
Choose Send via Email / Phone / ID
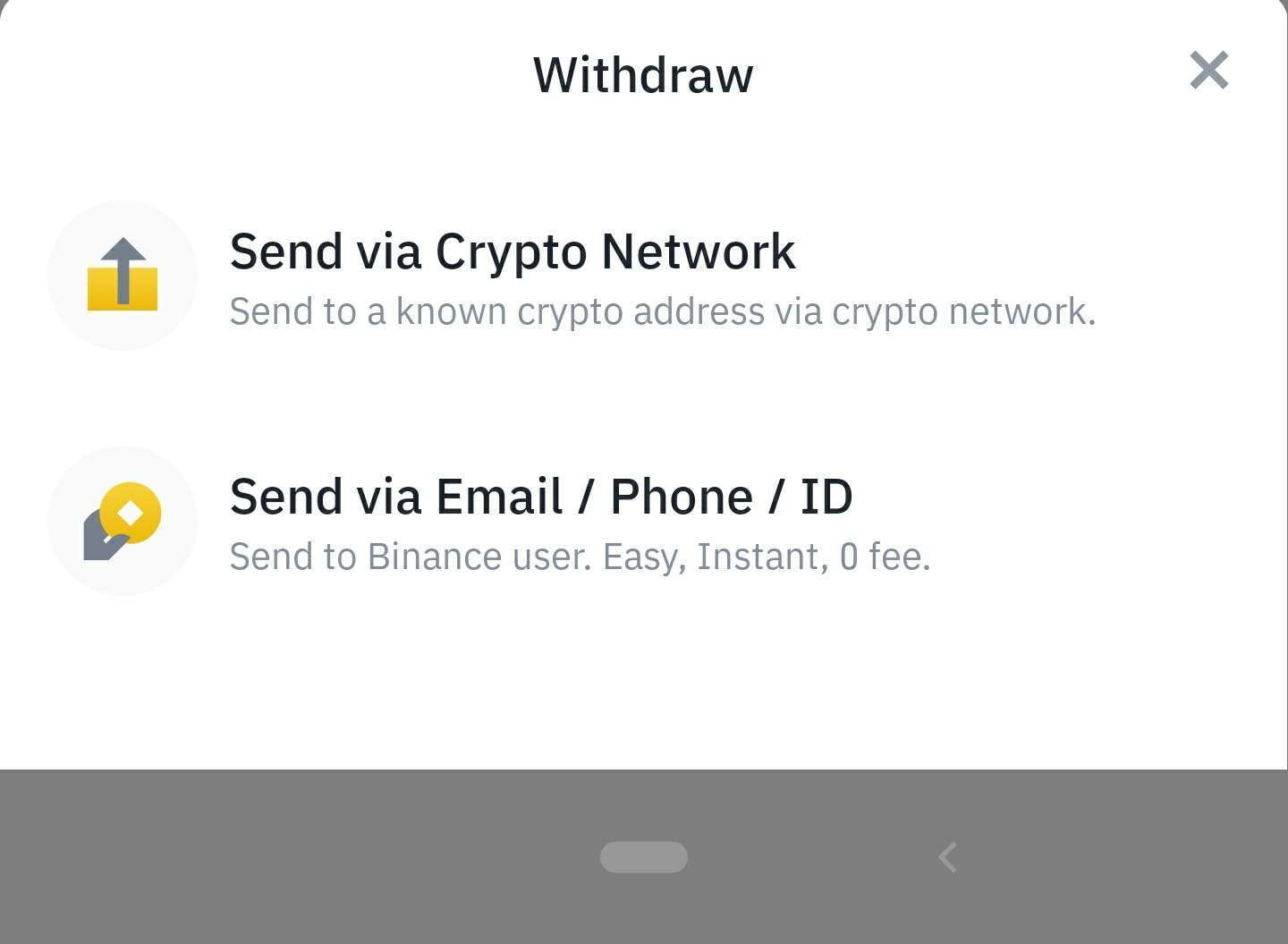tap(572, 521)
